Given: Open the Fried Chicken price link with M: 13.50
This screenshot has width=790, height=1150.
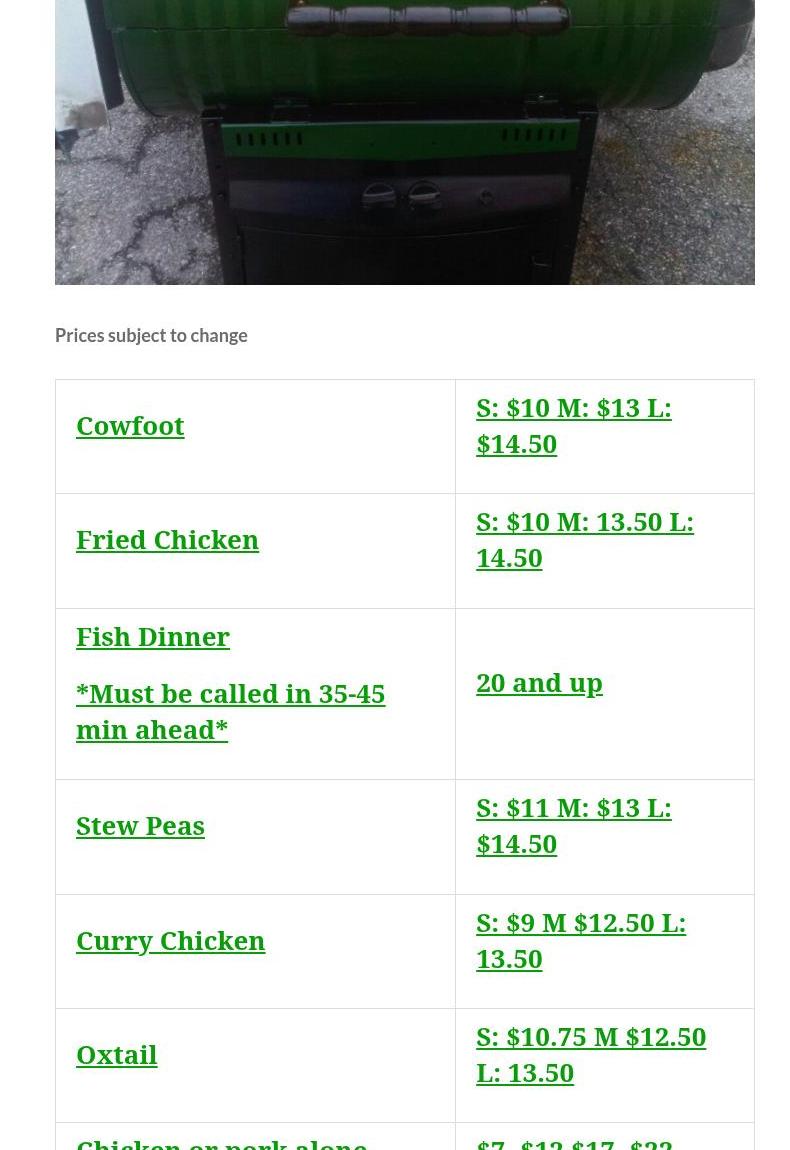Looking at the screenshot, I should point(584,540).
